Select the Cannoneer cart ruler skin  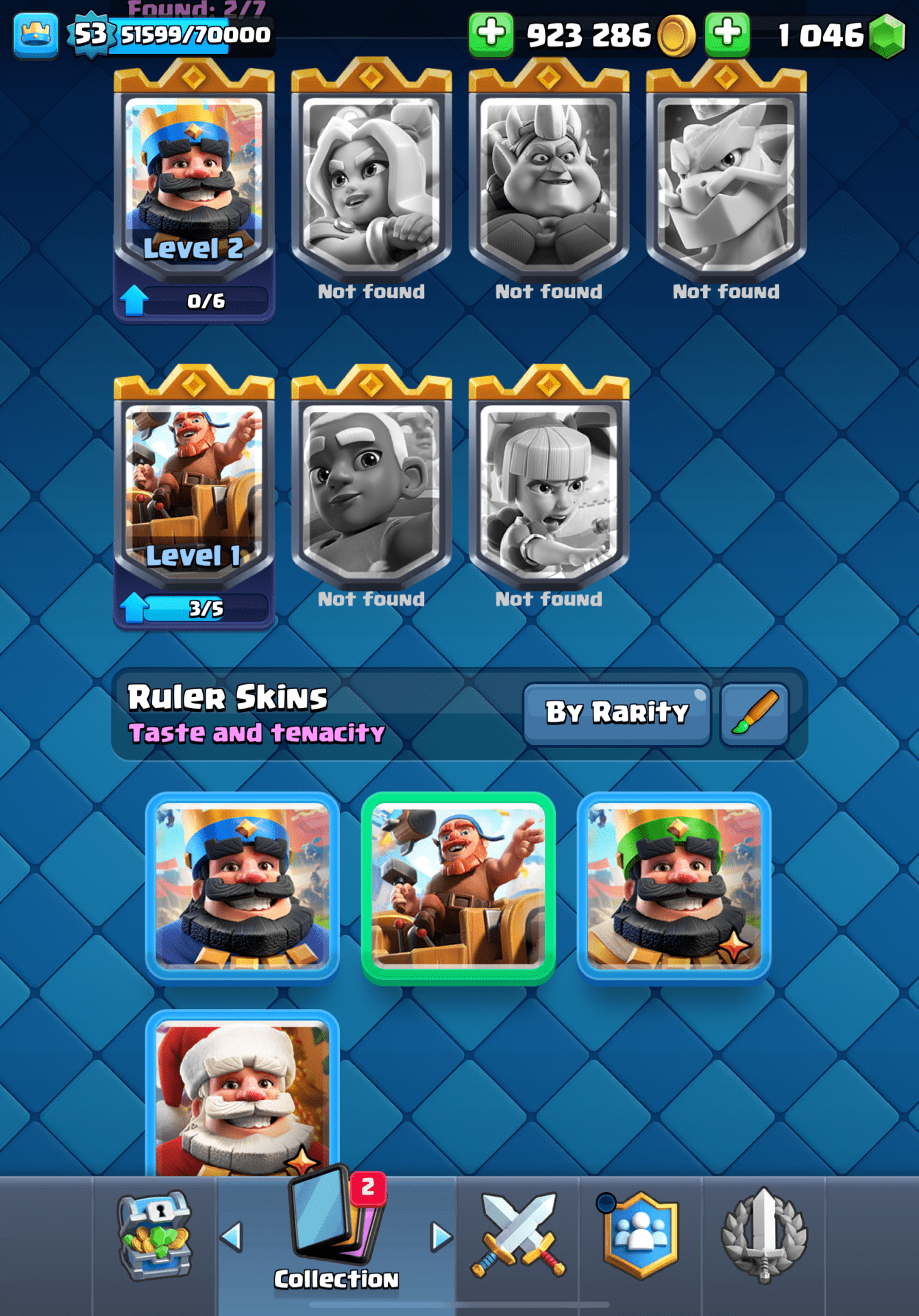458,888
